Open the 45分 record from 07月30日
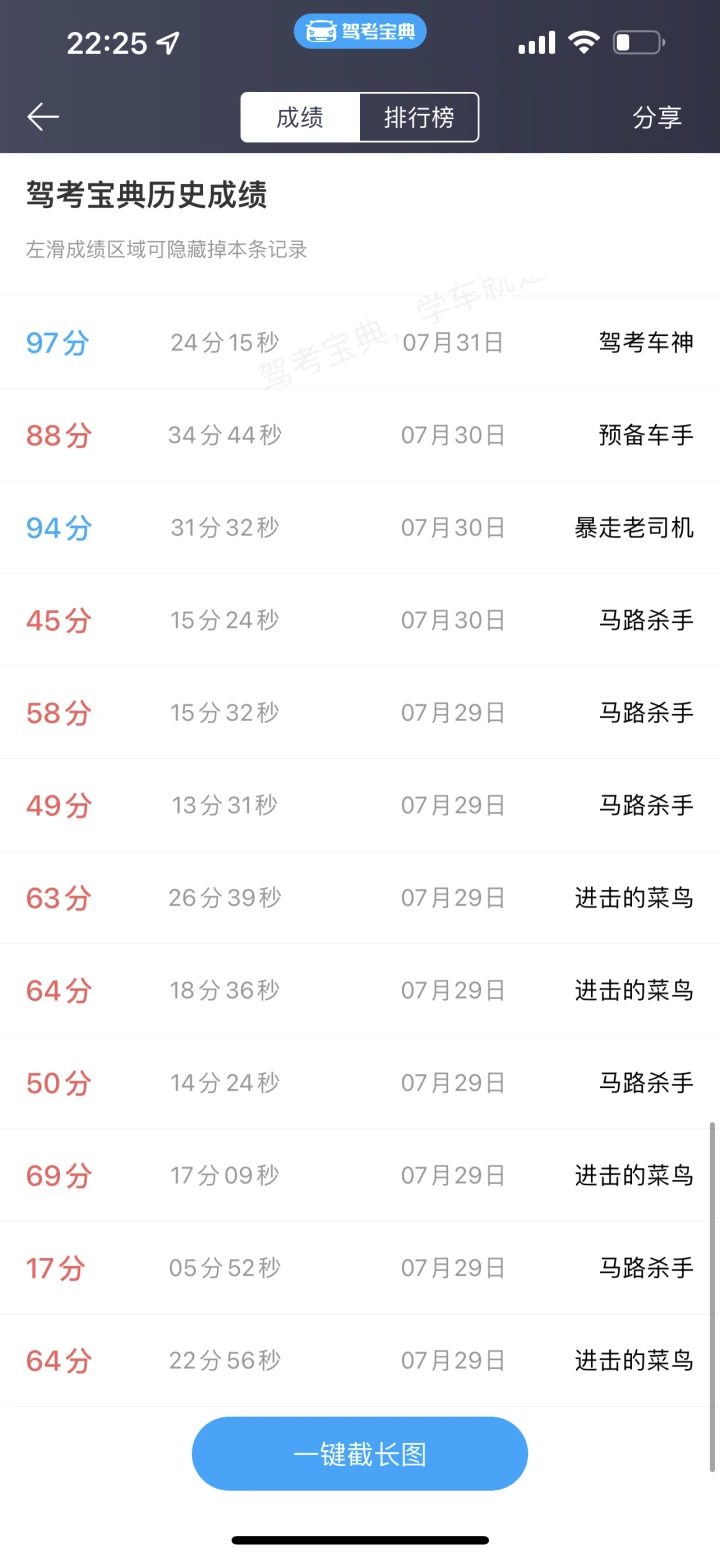720x1558 pixels. pos(360,620)
